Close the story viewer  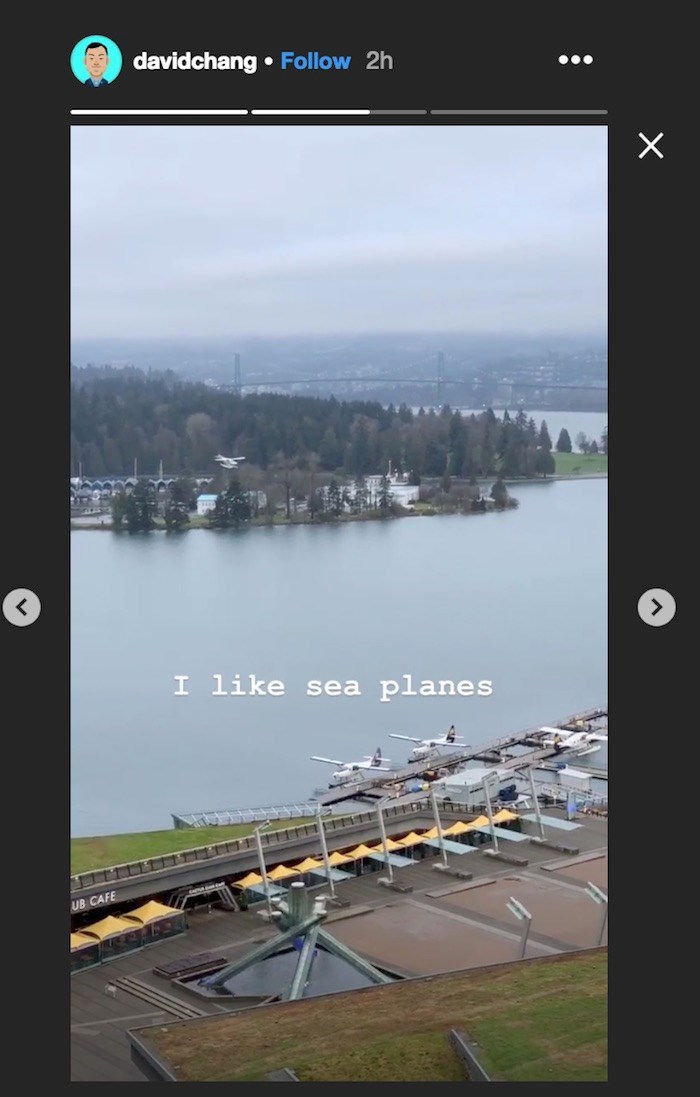(651, 146)
